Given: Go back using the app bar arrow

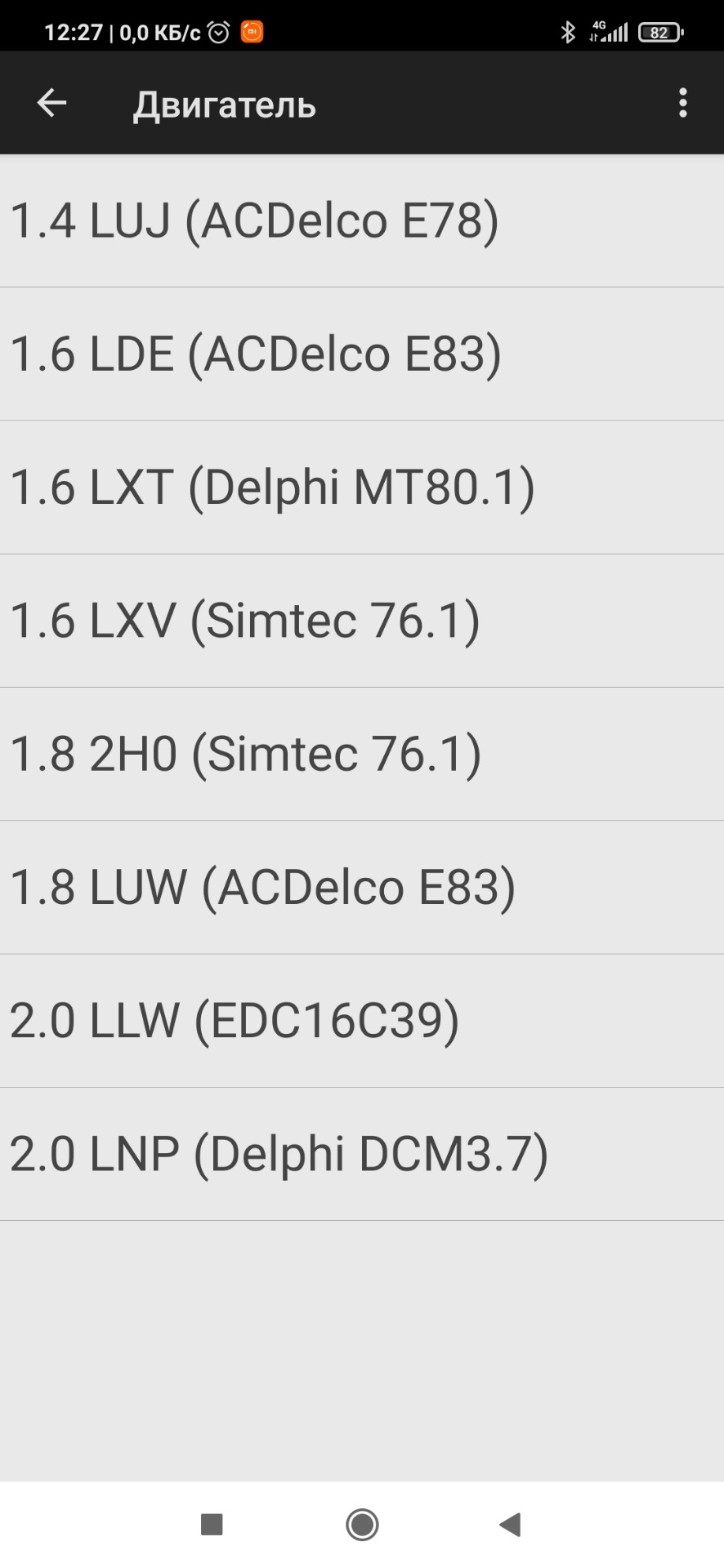Looking at the screenshot, I should (51, 103).
